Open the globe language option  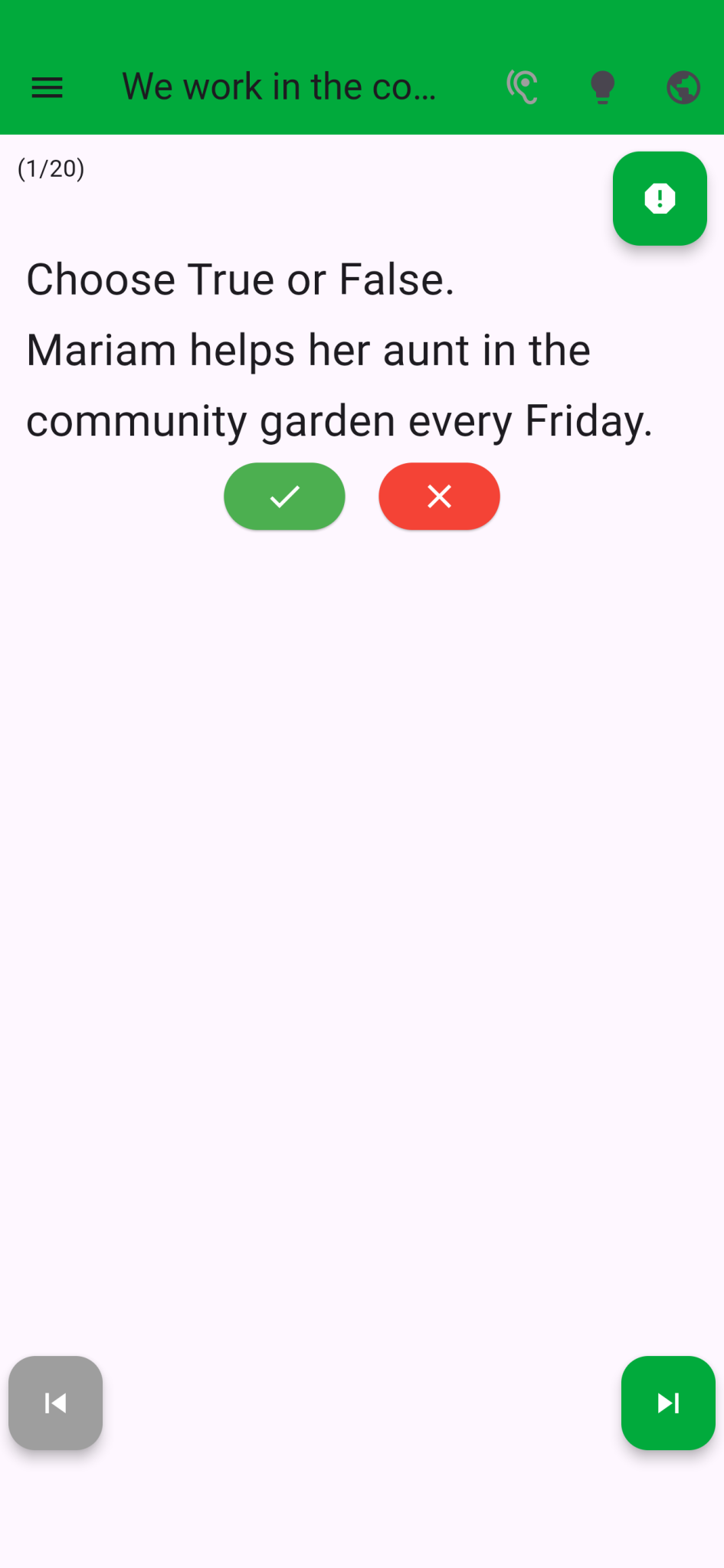click(683, 87)
